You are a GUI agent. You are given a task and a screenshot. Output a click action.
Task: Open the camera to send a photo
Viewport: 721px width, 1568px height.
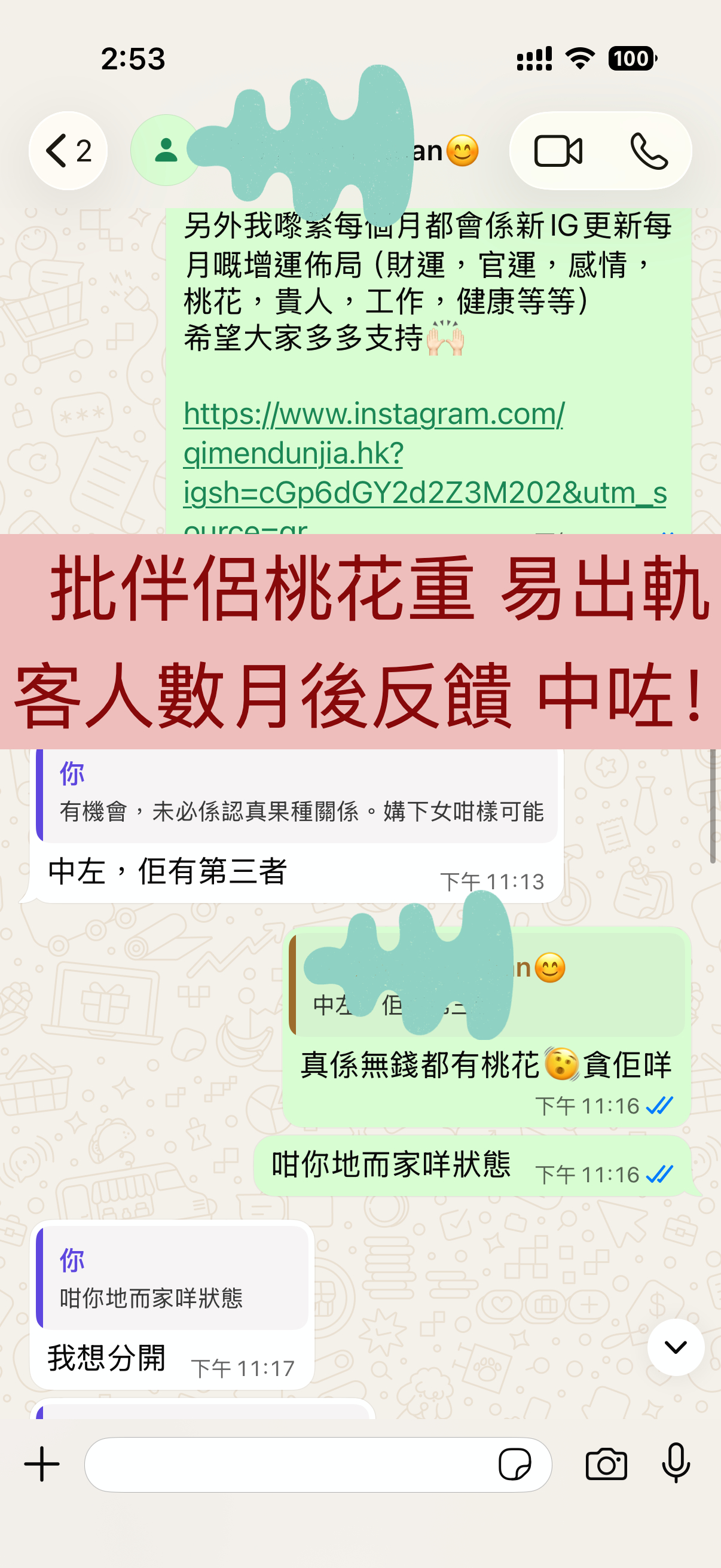(606, 1464)
